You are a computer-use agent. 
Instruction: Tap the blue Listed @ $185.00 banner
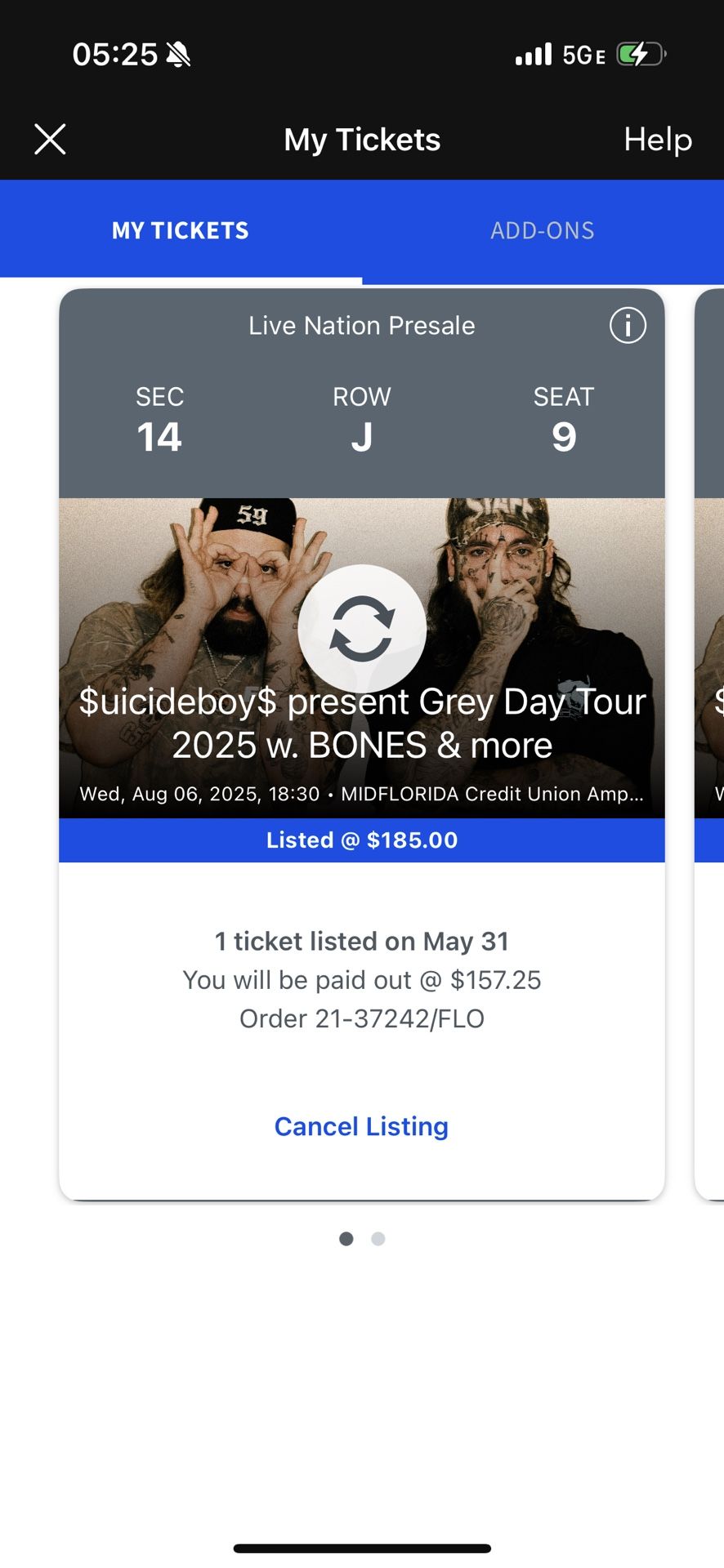click(360, 840)
